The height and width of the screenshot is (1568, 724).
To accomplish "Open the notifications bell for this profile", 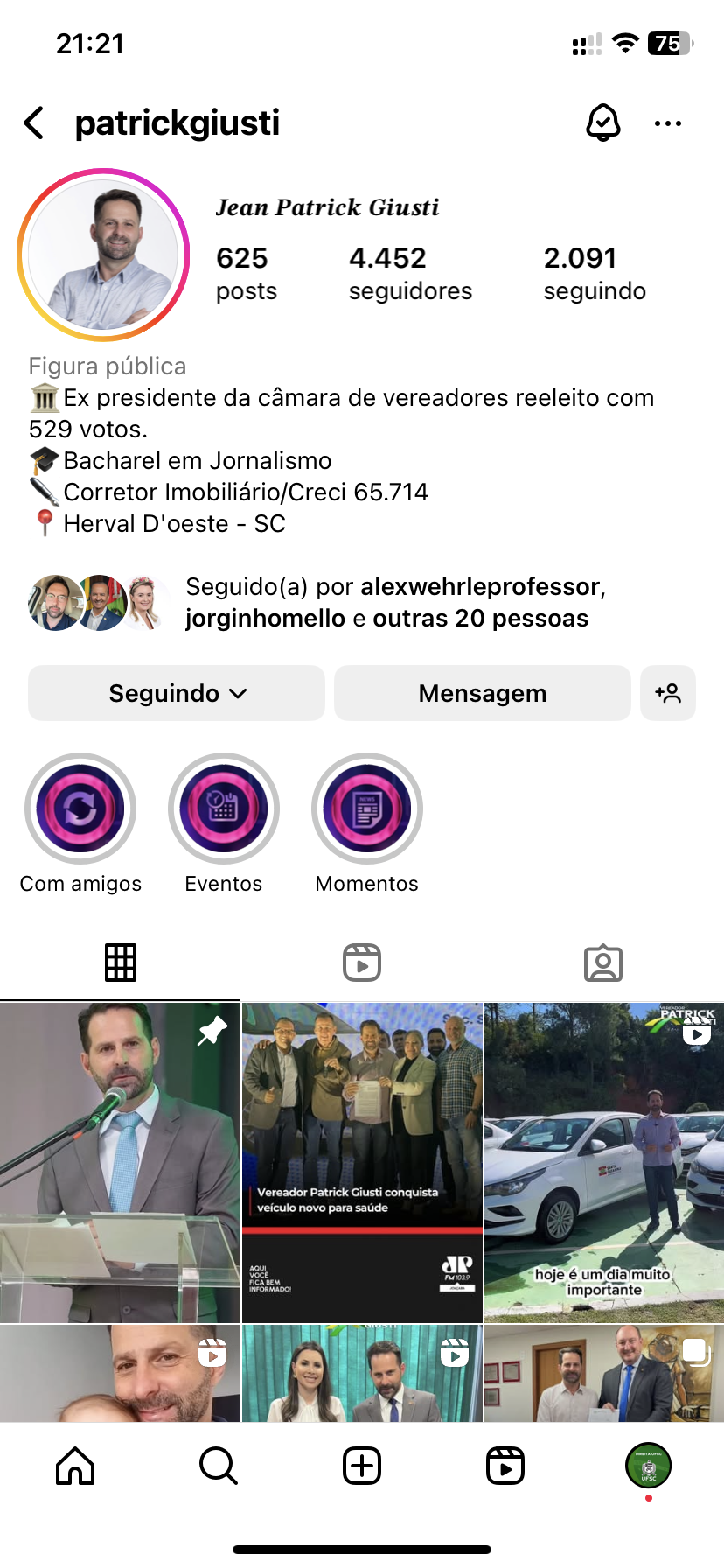I will [x=602, y=123].
